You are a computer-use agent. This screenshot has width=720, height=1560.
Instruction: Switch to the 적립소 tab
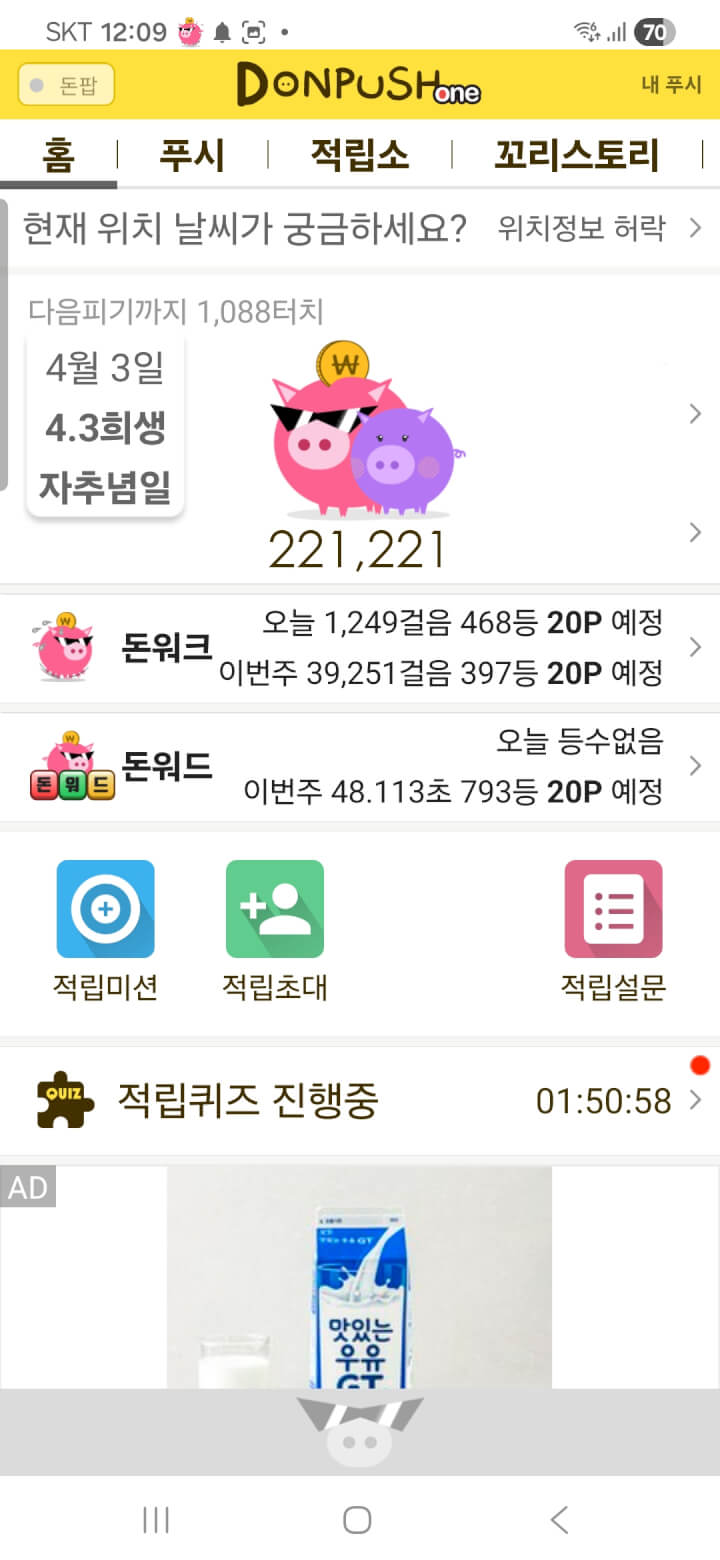[x=360, y=155]
